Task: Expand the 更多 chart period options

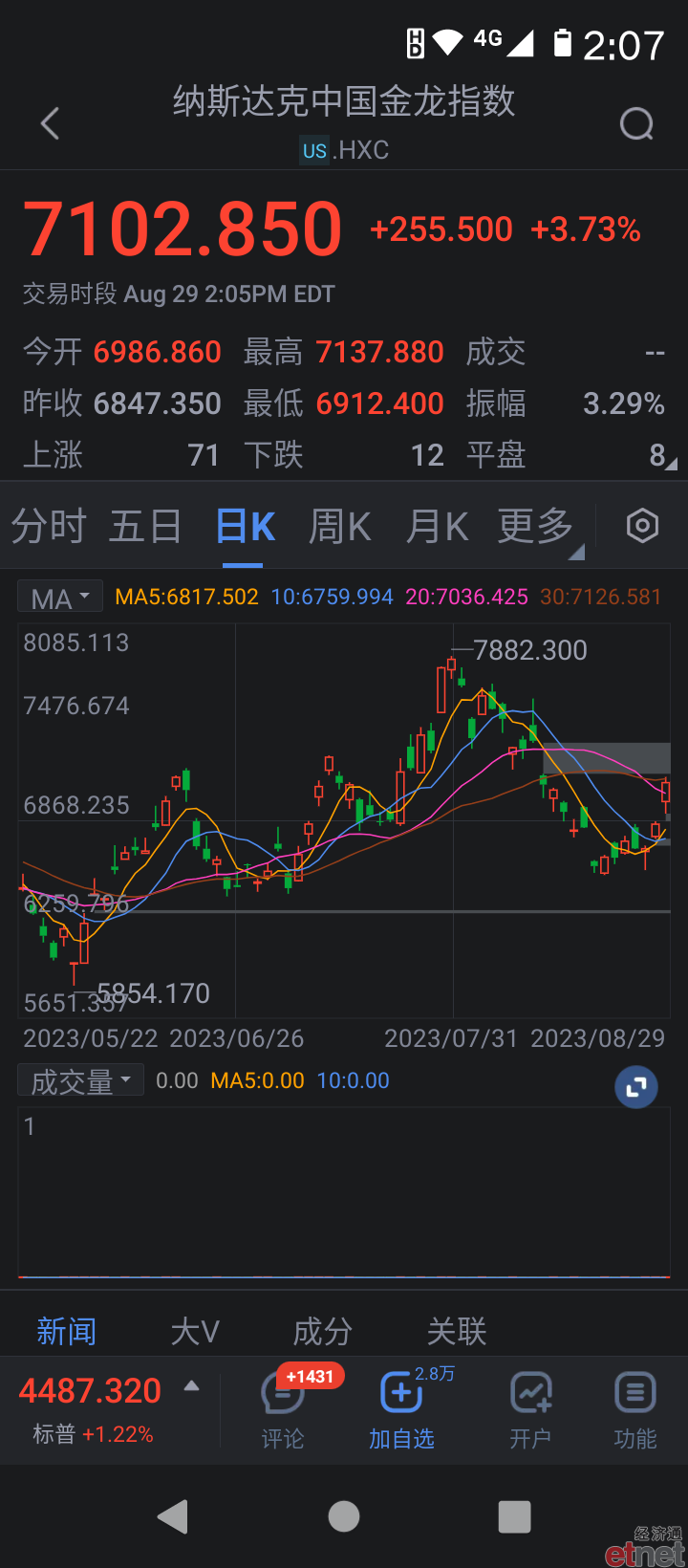Action: coord(540,527)
